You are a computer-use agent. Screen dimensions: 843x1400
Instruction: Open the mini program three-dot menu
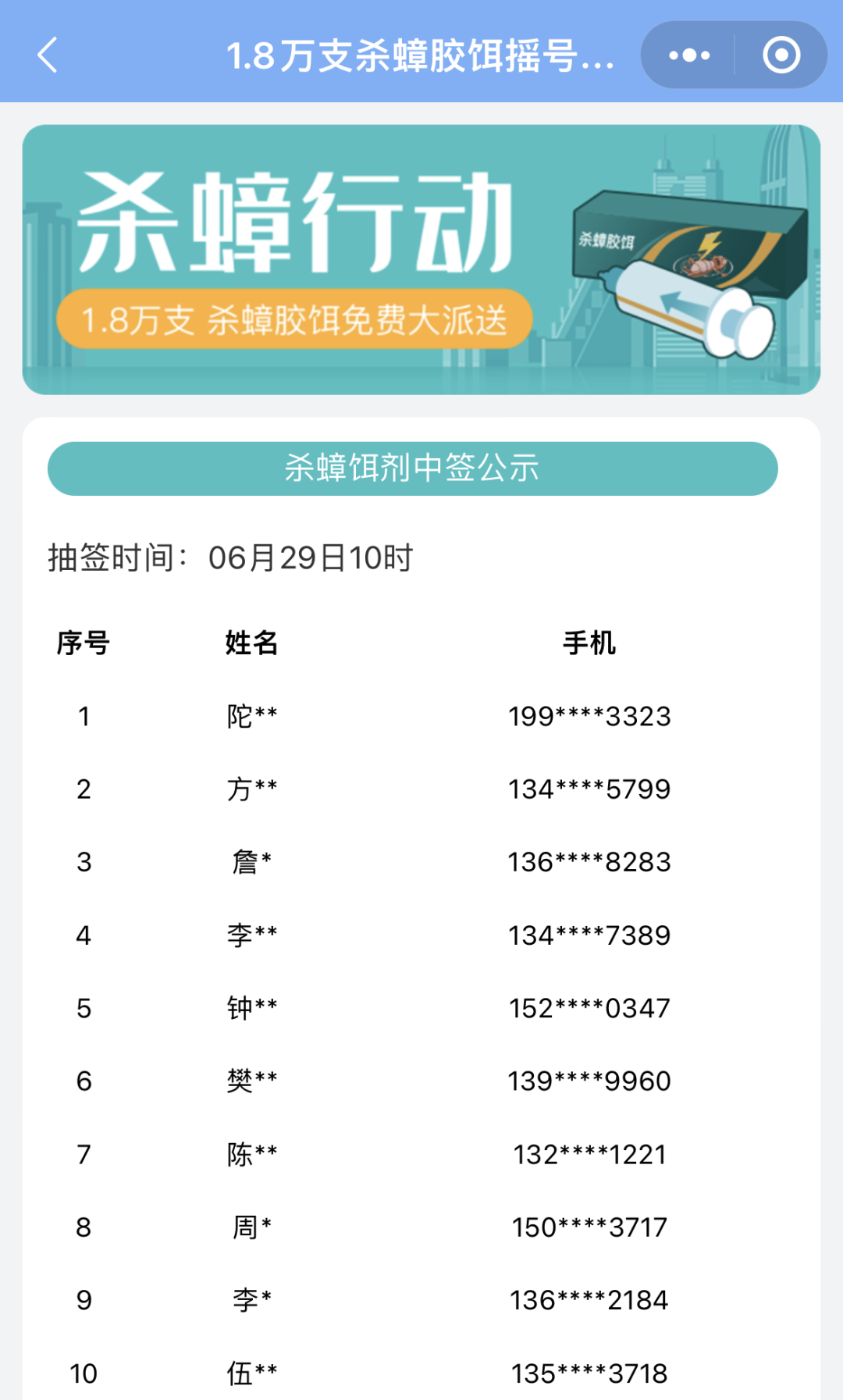tap(688, 55)
